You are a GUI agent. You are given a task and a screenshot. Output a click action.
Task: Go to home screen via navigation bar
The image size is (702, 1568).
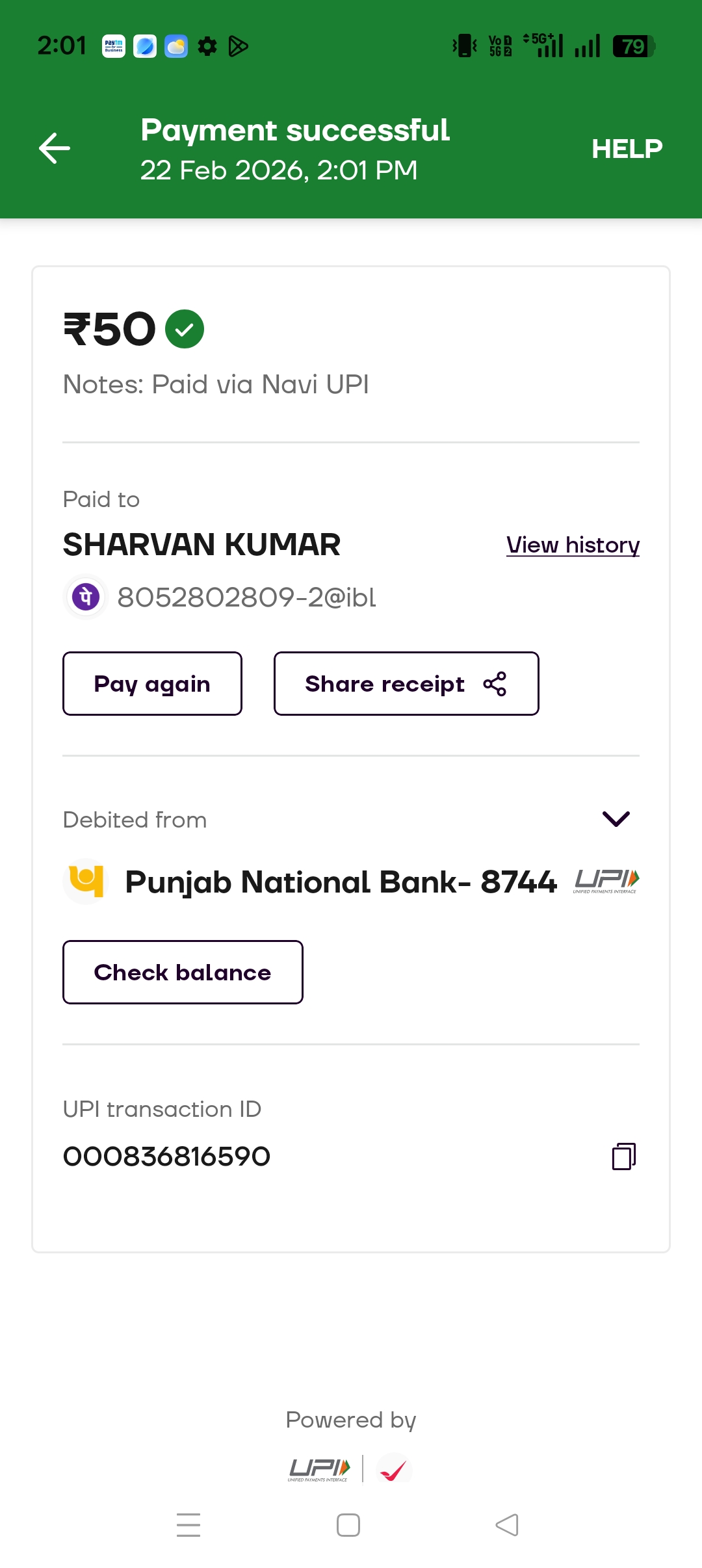(348, 1525)
